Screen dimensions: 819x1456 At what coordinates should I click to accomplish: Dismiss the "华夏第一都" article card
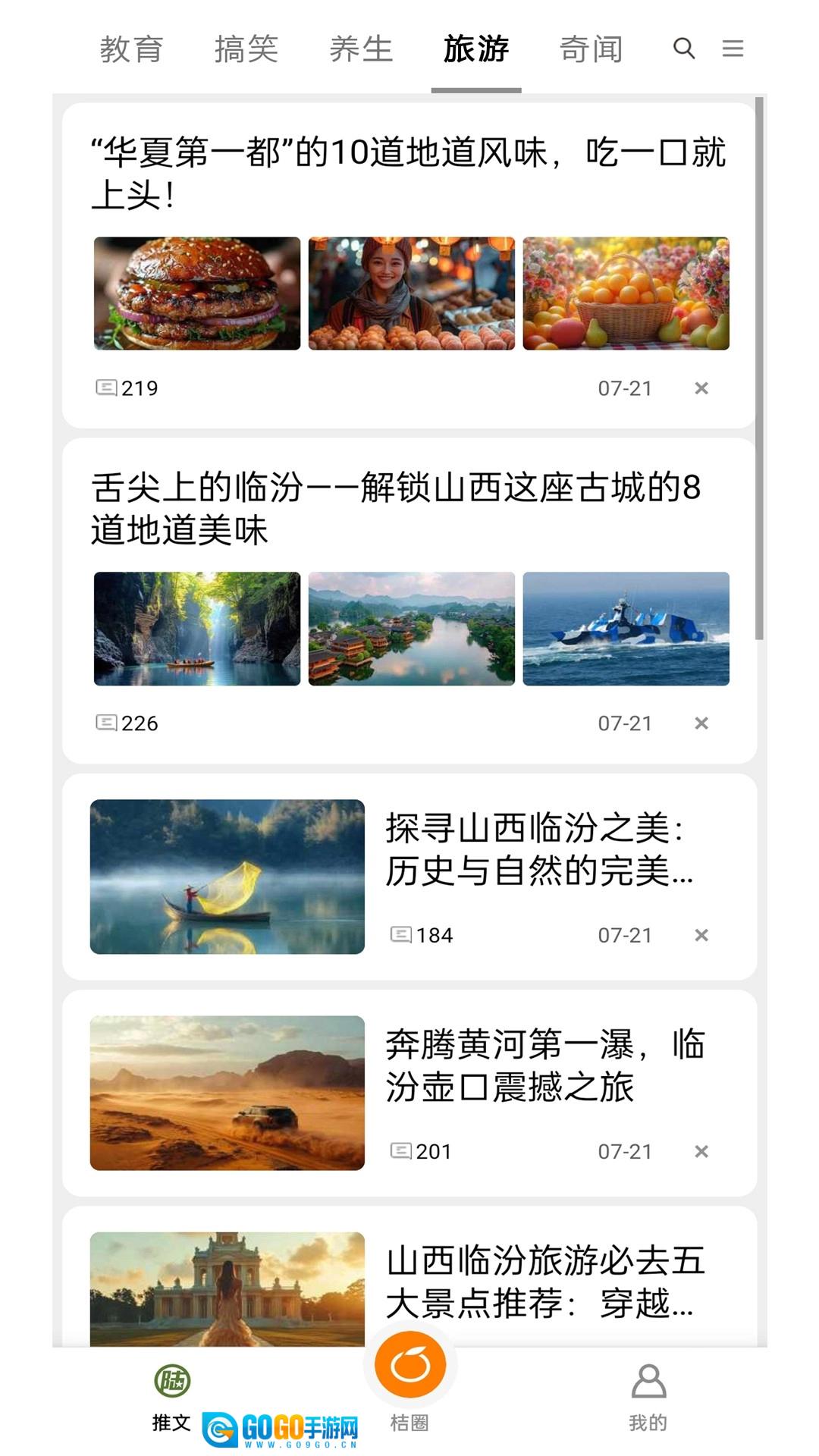coord(701,388)
